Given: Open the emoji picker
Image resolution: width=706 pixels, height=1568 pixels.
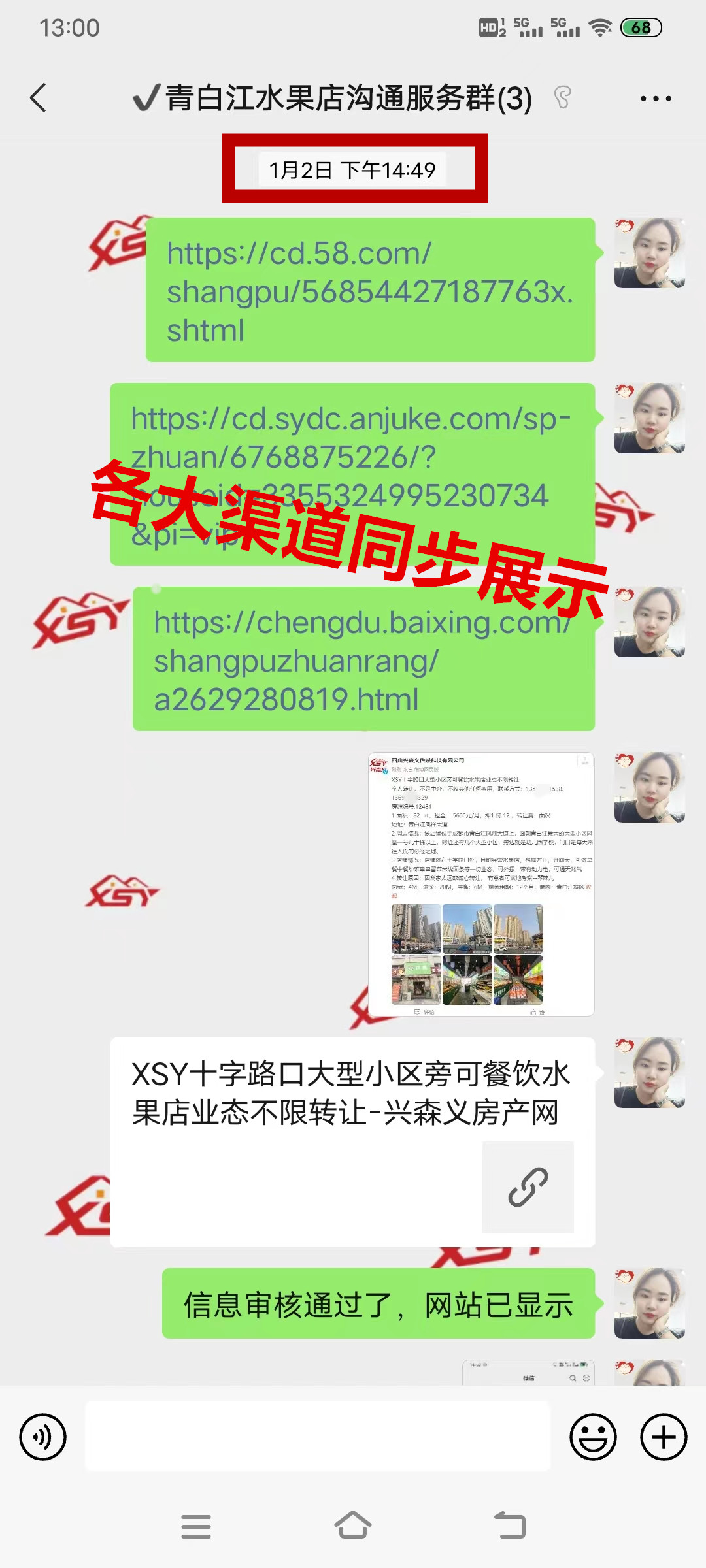Looking at the screenshot, I should [593, 1437].
